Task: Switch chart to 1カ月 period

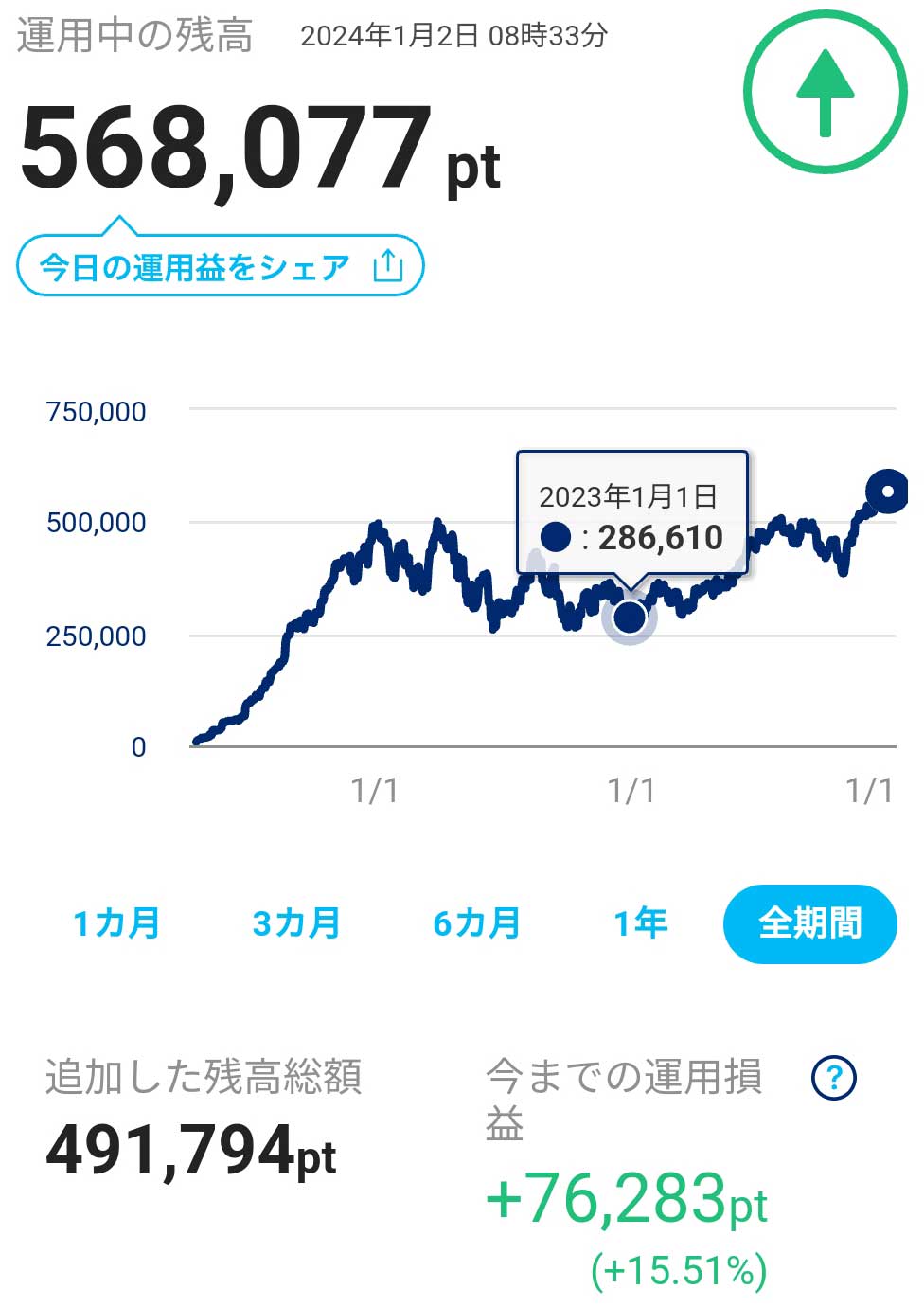Action: pyautogui.click(x=117, y=922)
